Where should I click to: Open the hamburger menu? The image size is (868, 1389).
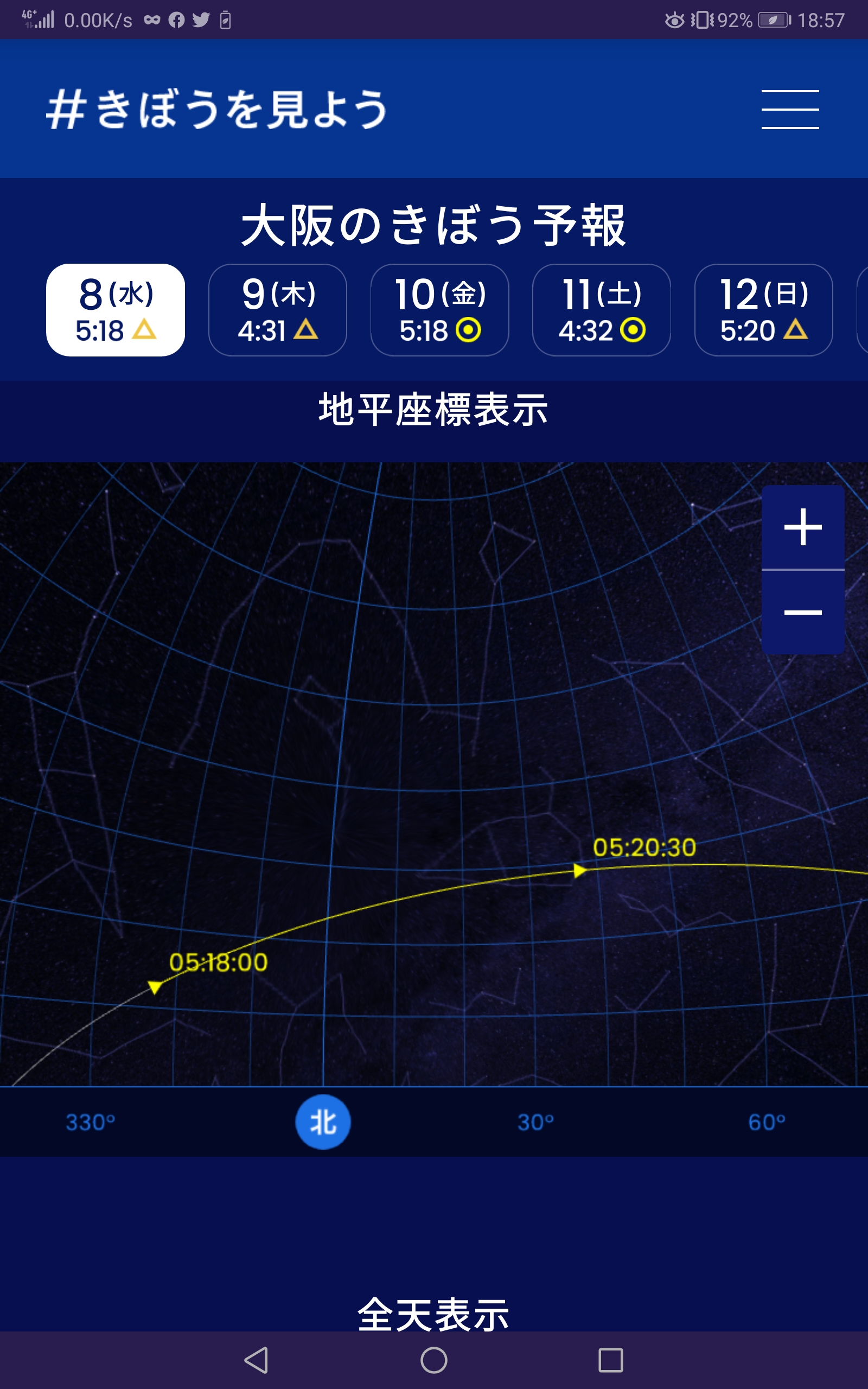(x=790, y=109)
